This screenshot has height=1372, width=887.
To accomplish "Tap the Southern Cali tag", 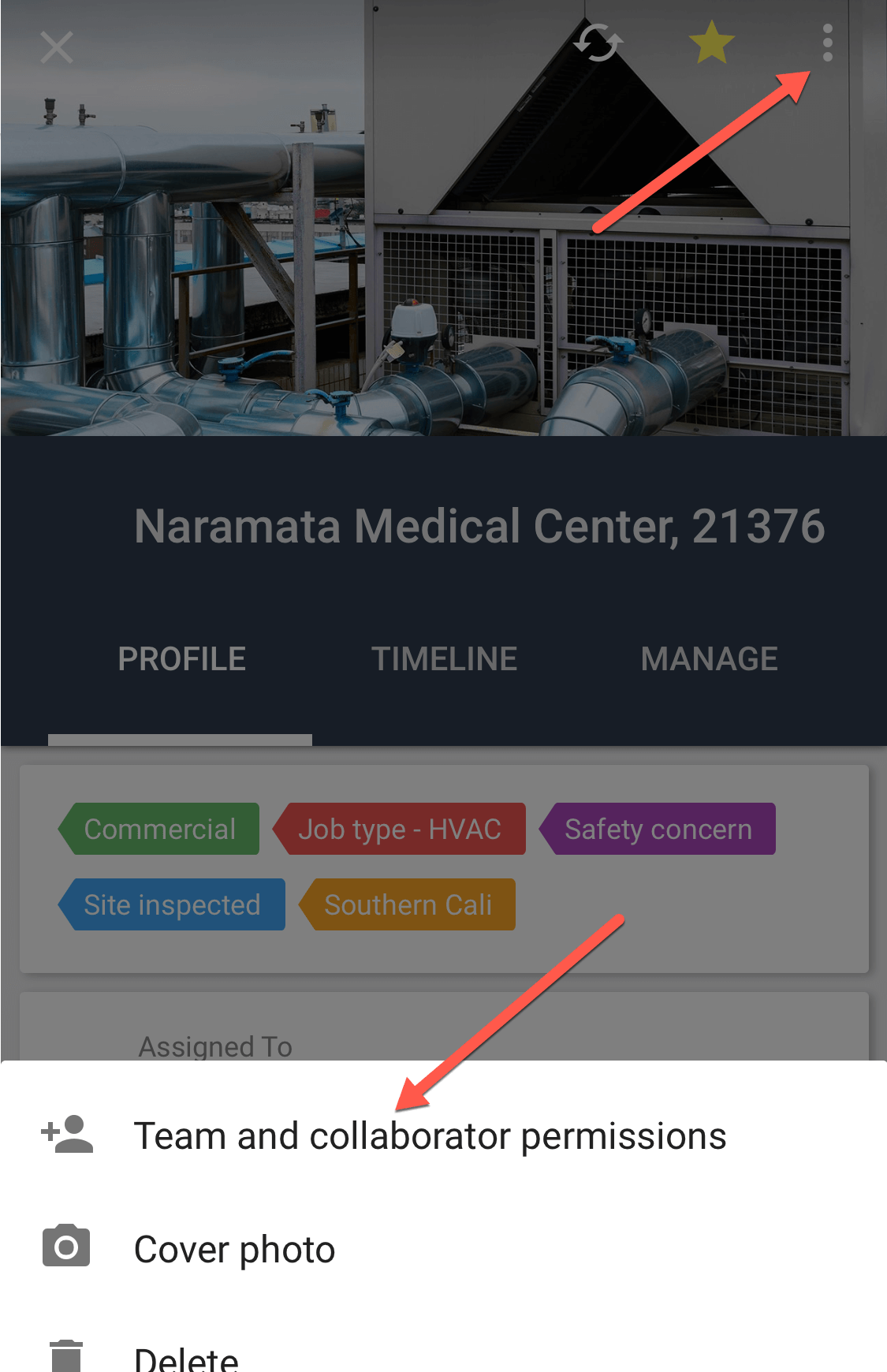I will [408, 904].
